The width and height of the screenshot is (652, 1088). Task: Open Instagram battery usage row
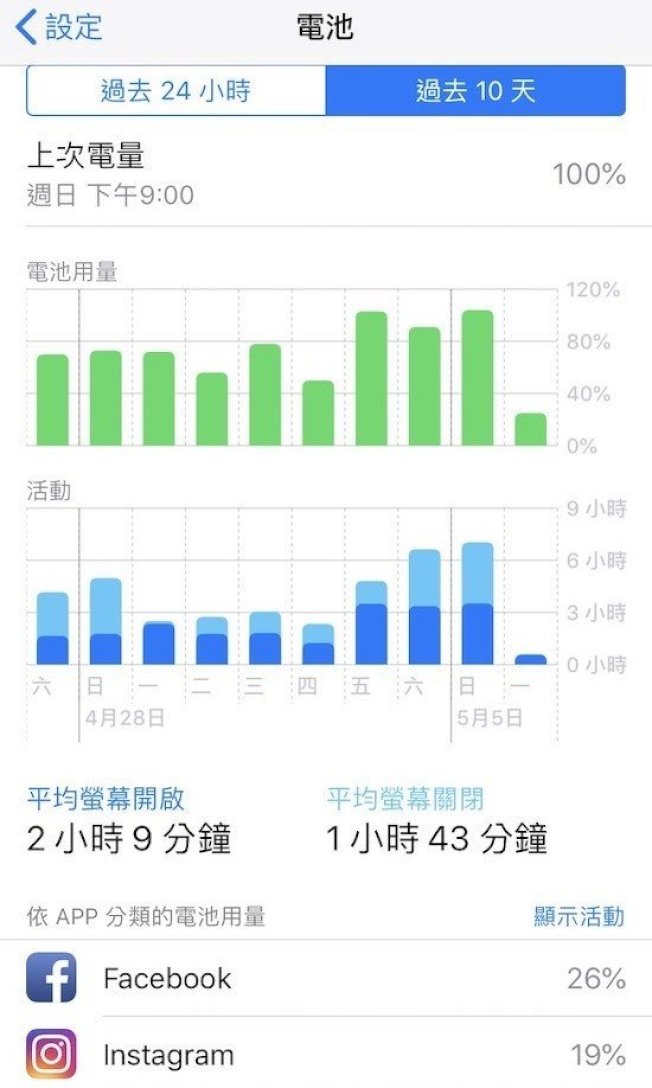tap(326, 1053)
